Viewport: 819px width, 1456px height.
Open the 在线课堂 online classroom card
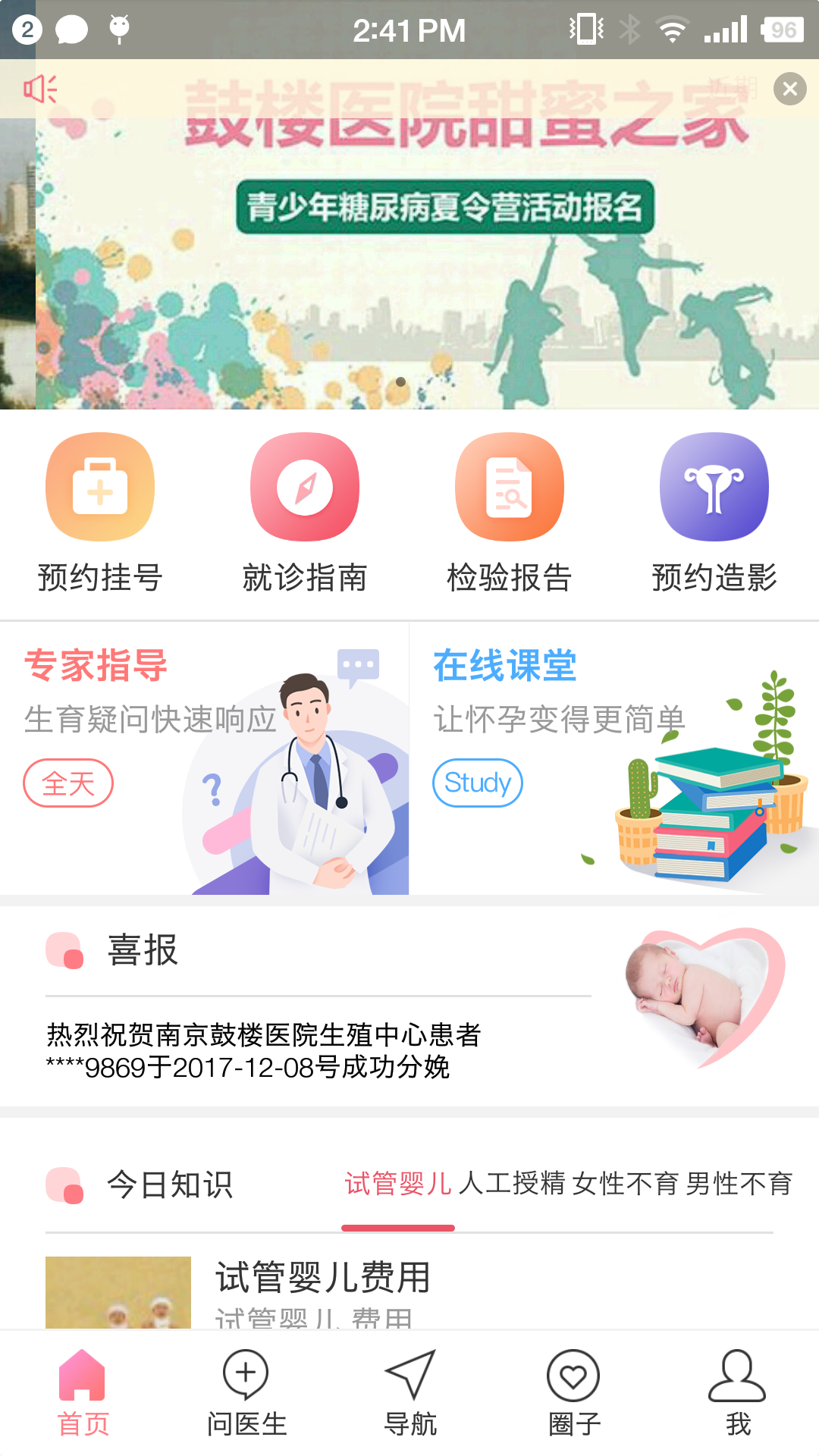coord(614,758)
